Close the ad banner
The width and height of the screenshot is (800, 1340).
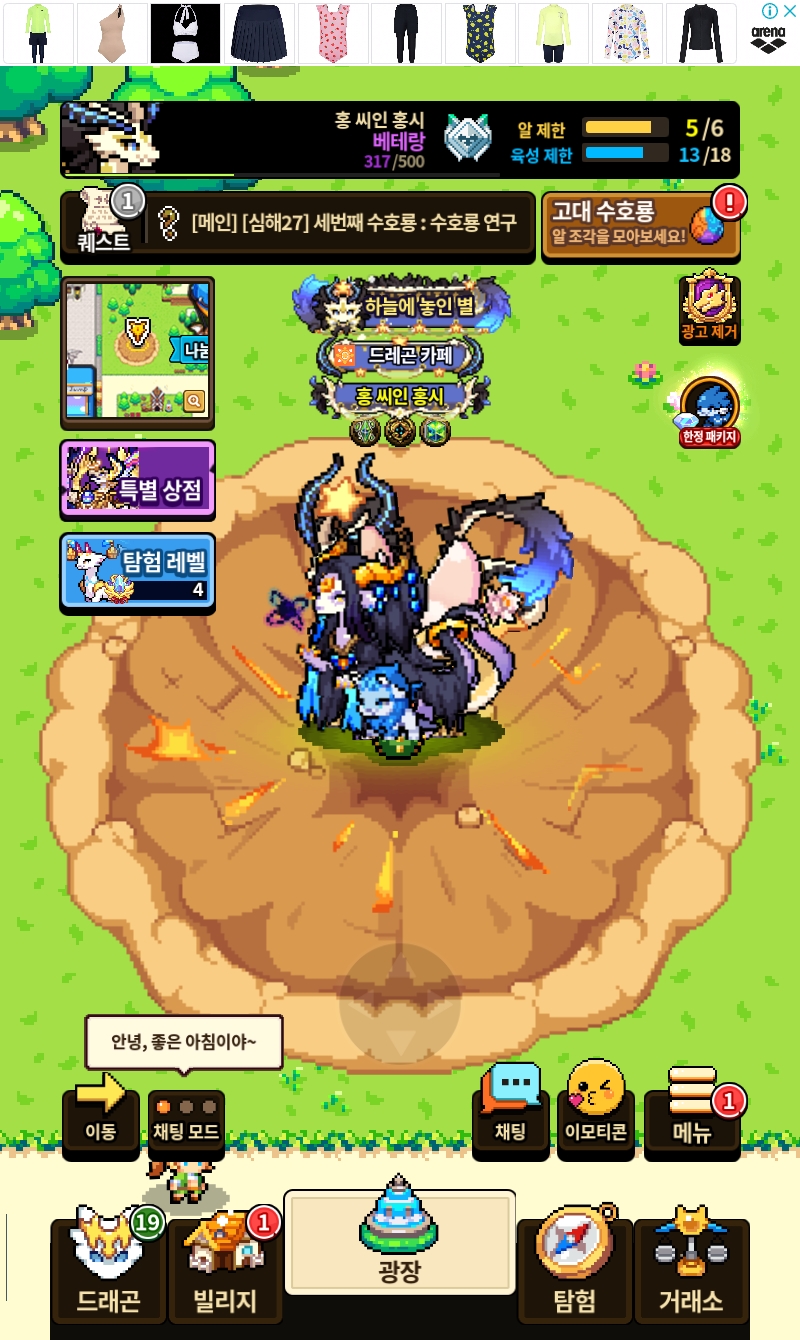789,11
